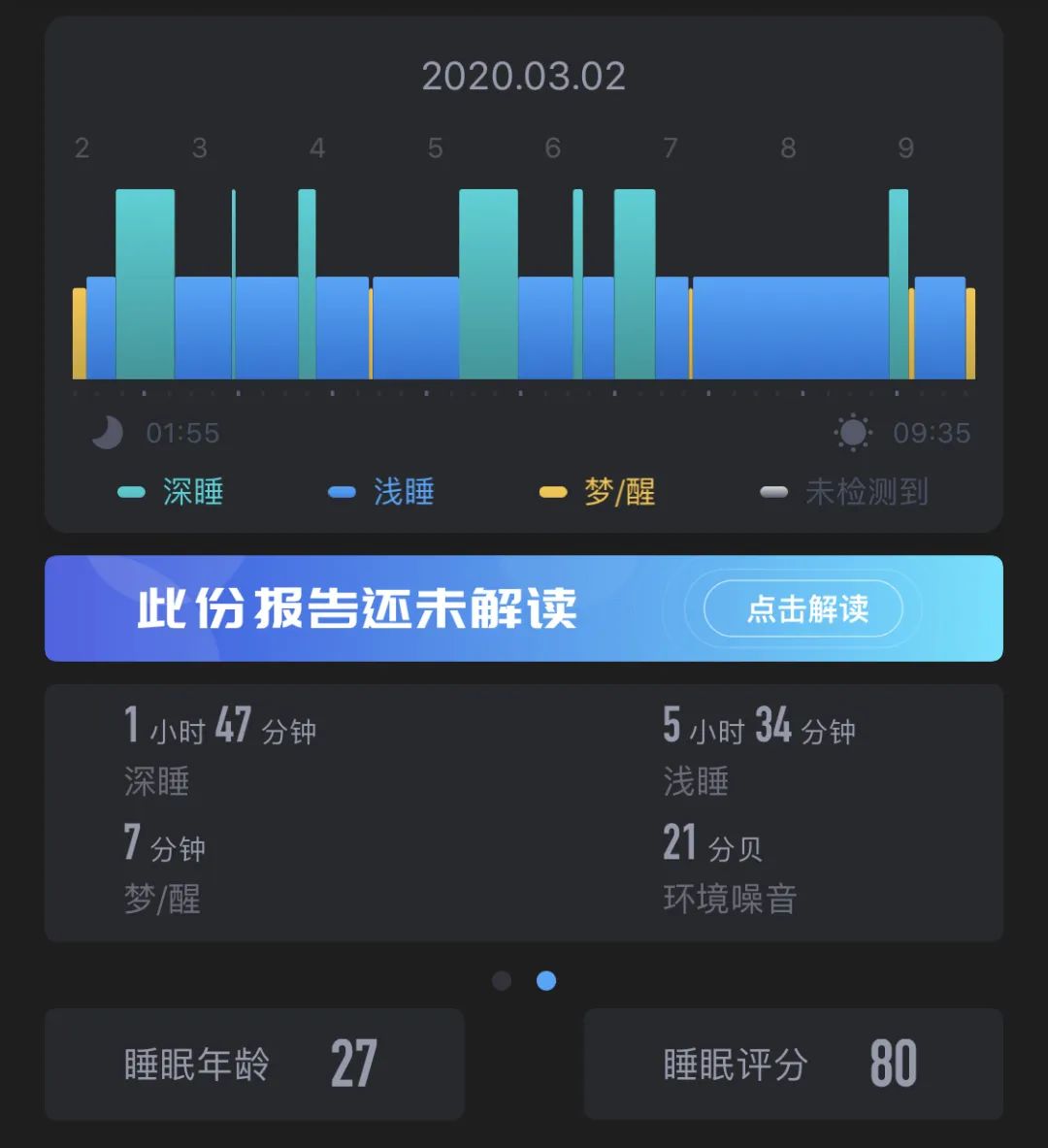Select the 未检测到 (not detected) legend icon
The width and height of the screenshot is (1048, 1148).
(771, 493)
